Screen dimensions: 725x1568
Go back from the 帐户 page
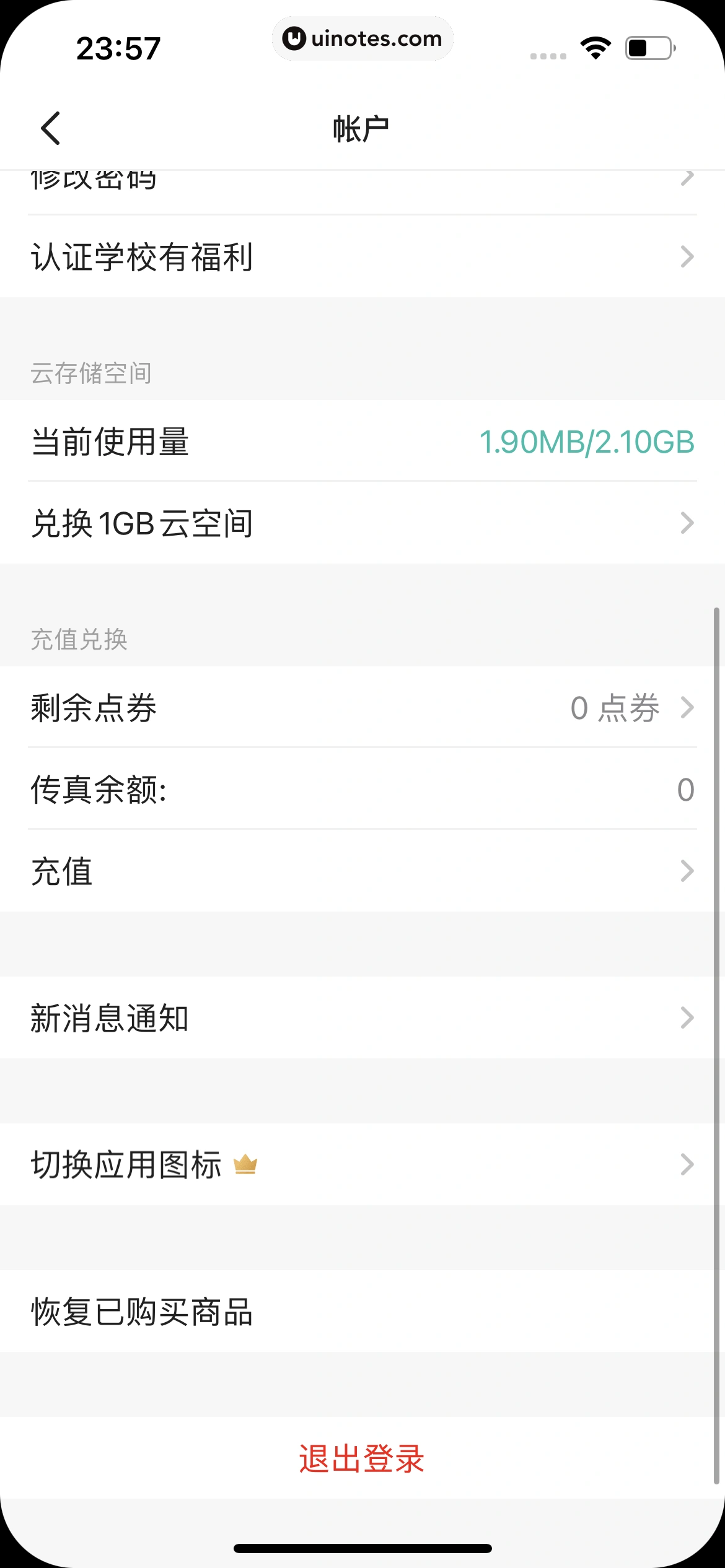pos(51,128)
